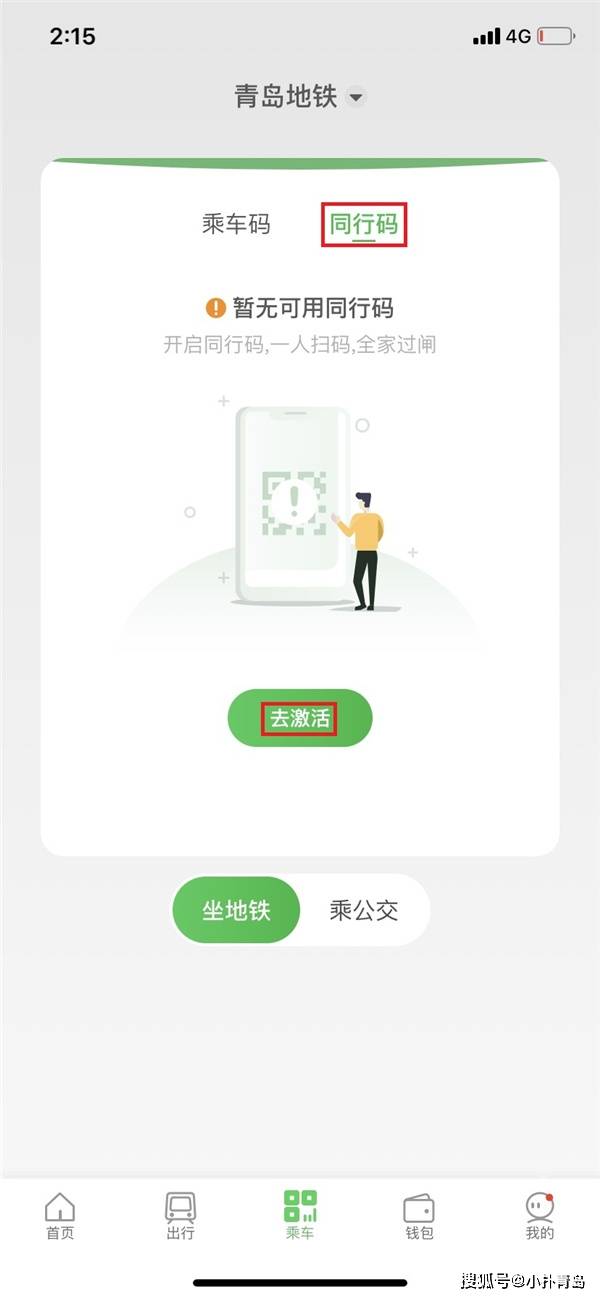Tap the 去激活 button
600x1298 pixels.
[x=300, y=718]
